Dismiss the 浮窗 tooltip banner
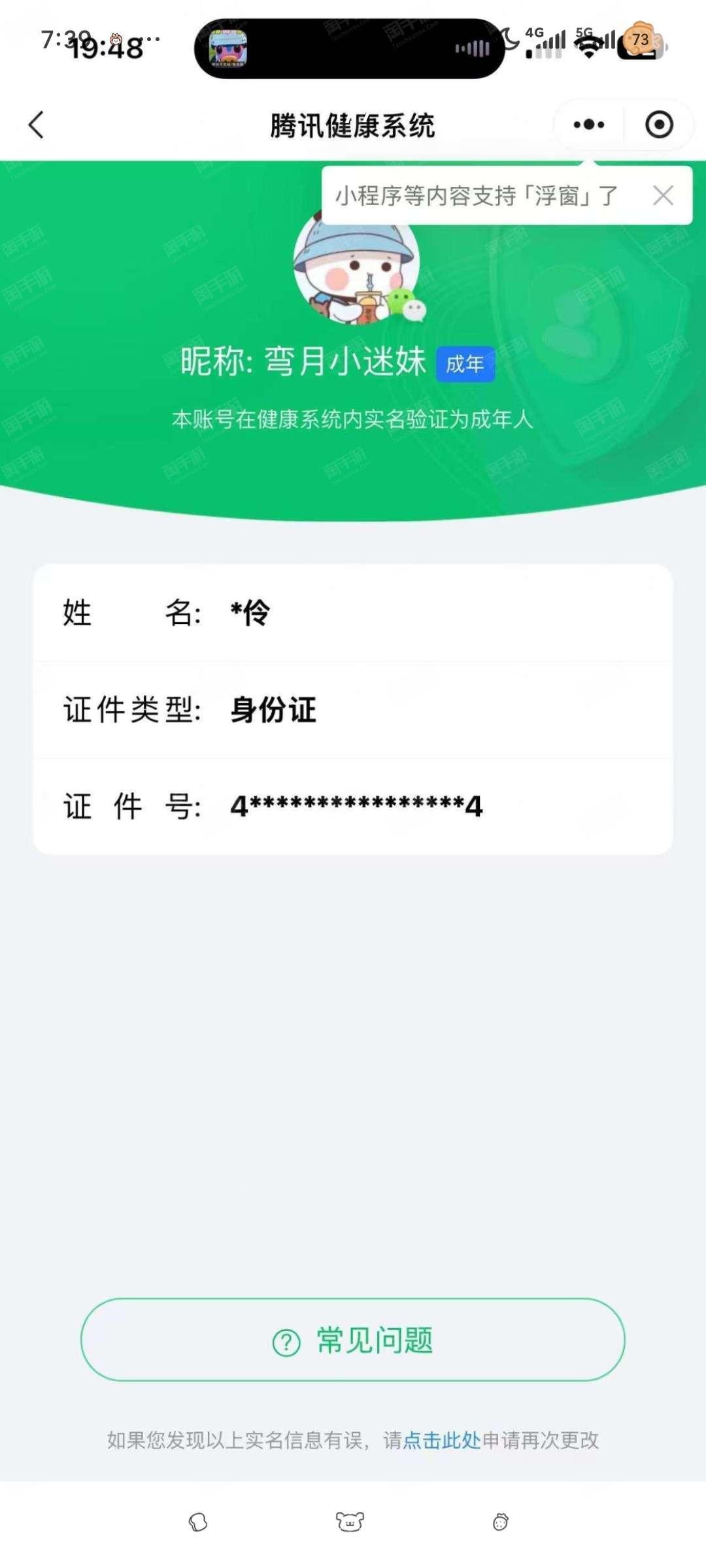The height and width of the screenshot is (1568, 706). click(663, 195)
